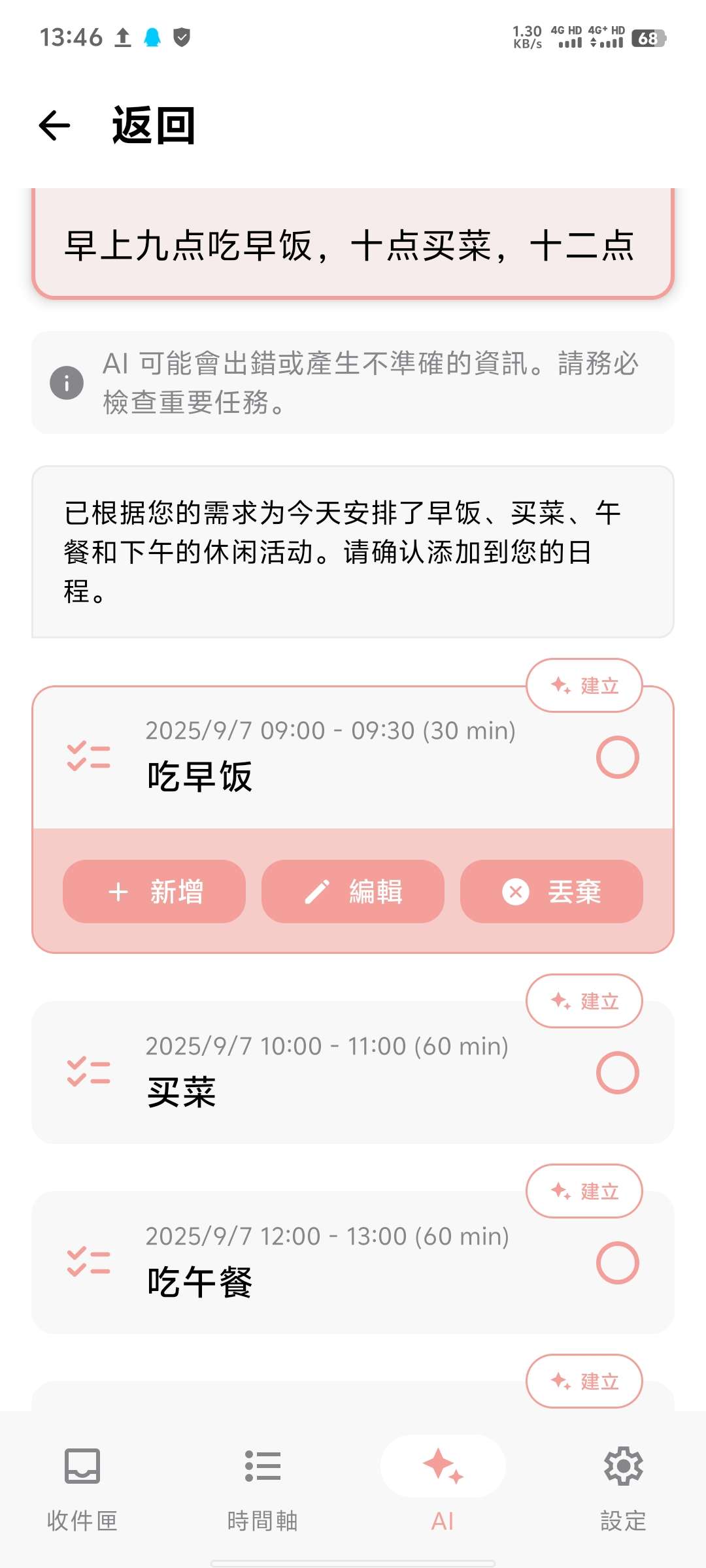The image size is (706, 1568).
Task: Mark the 吃早饭 task circle complete
Action: 617,757
